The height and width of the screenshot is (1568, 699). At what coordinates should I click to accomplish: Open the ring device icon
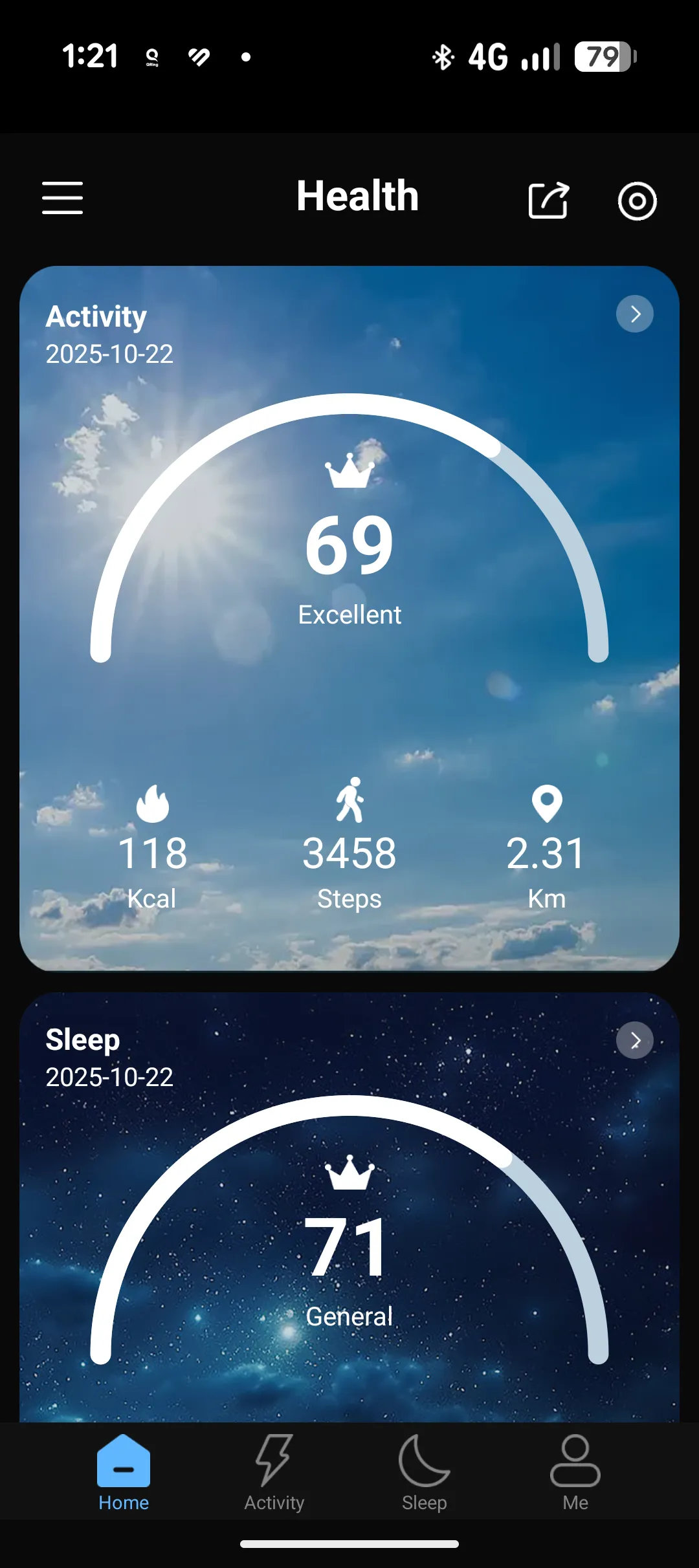637,201
